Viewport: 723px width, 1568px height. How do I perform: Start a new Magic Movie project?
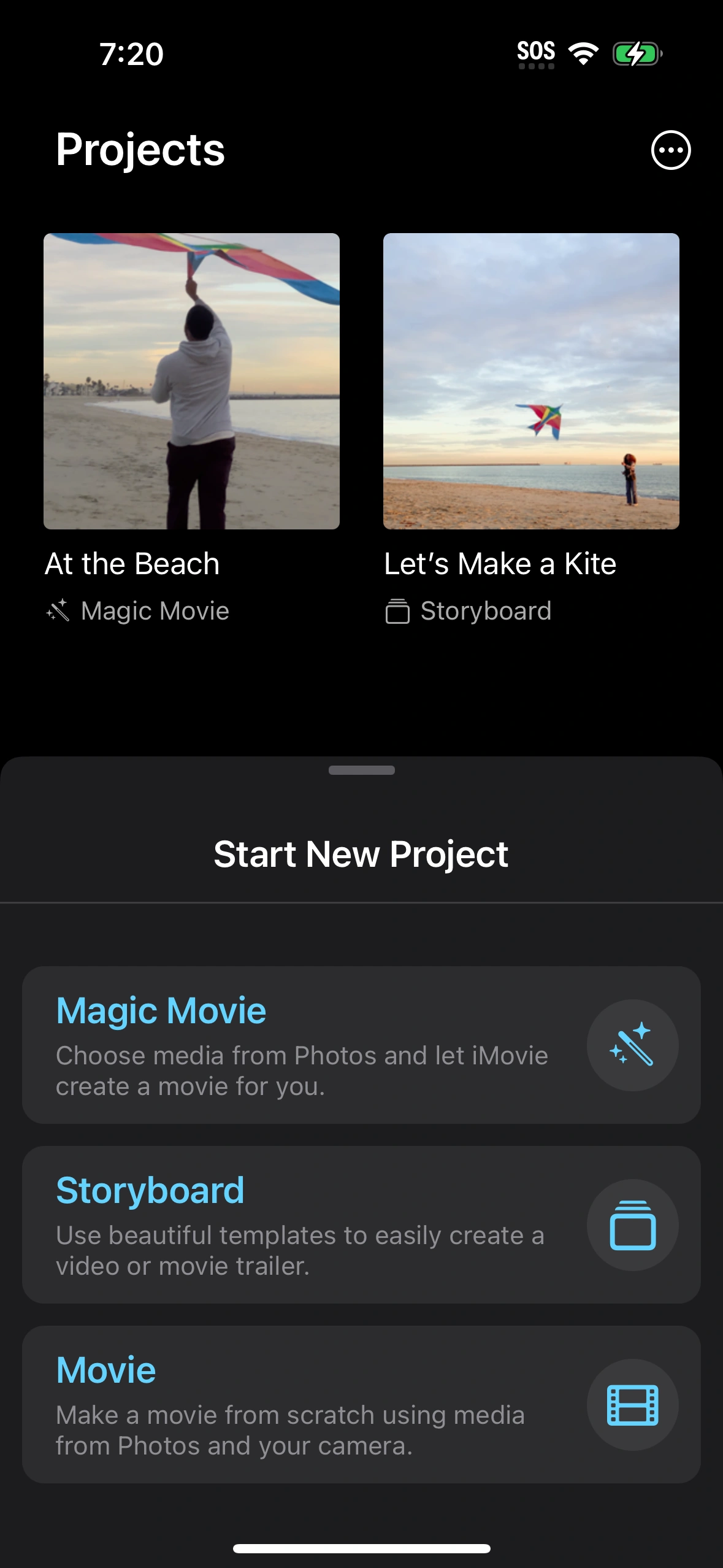point(361,1045)
